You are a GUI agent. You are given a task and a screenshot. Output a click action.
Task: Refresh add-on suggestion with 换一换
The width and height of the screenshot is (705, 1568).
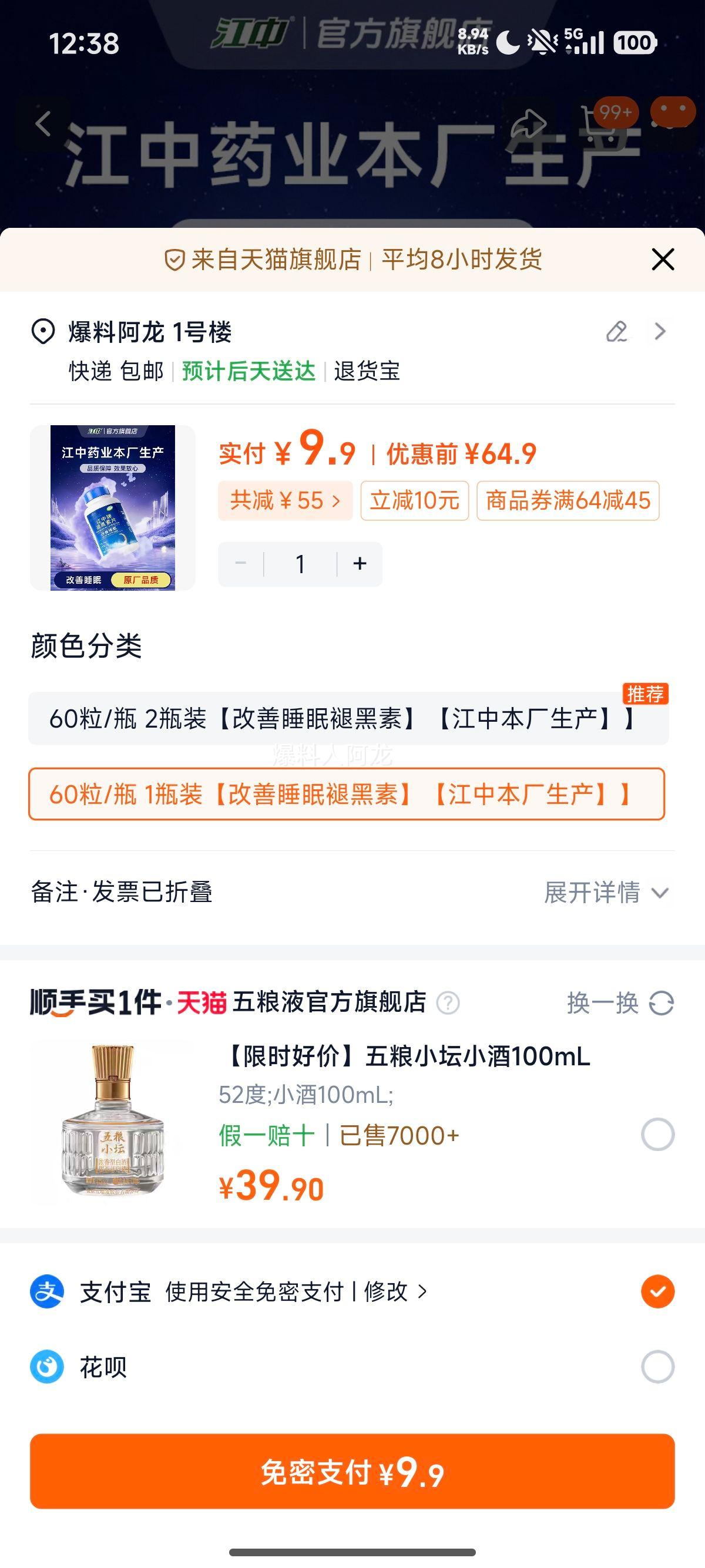coord(620,1002)
